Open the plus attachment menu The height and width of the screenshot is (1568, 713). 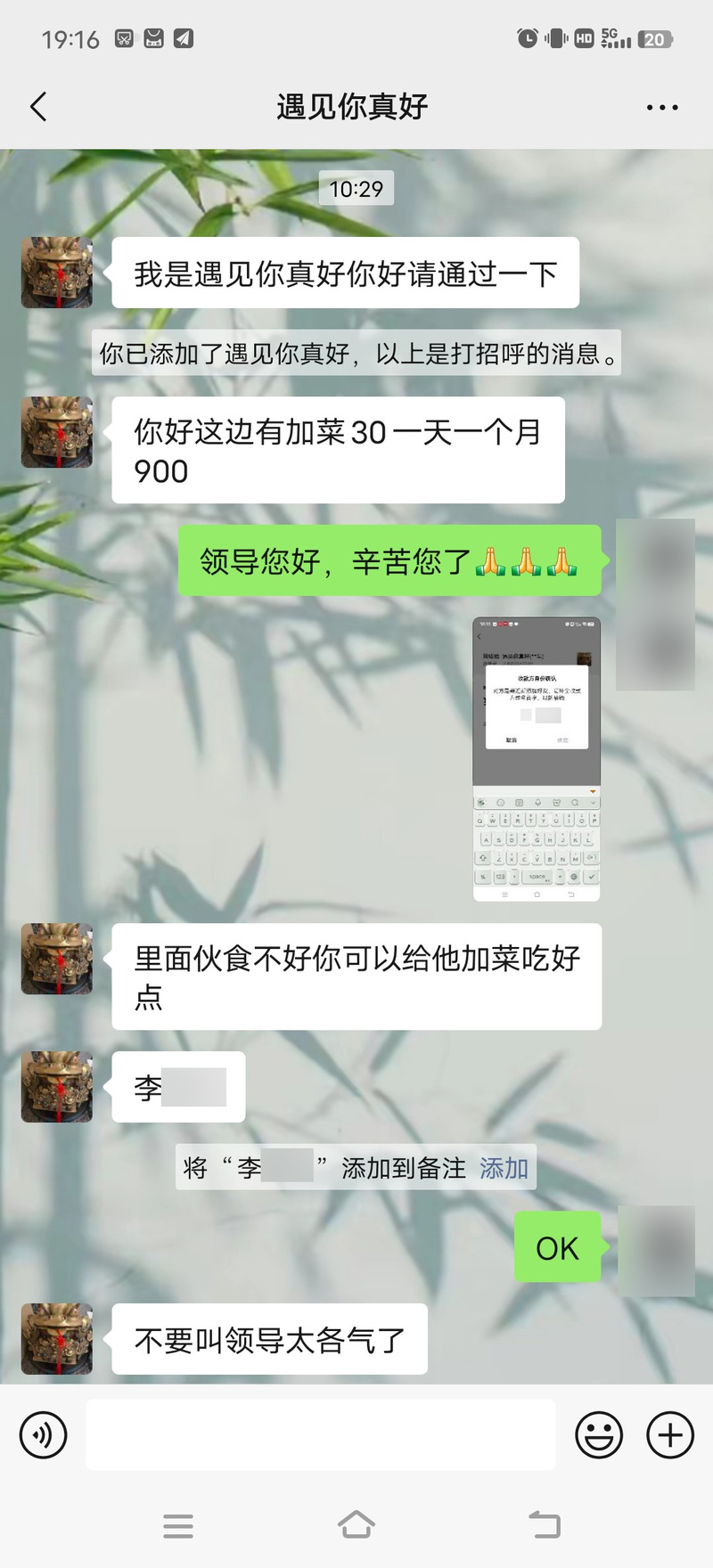pyautogui.click(x=669, y=1435)
